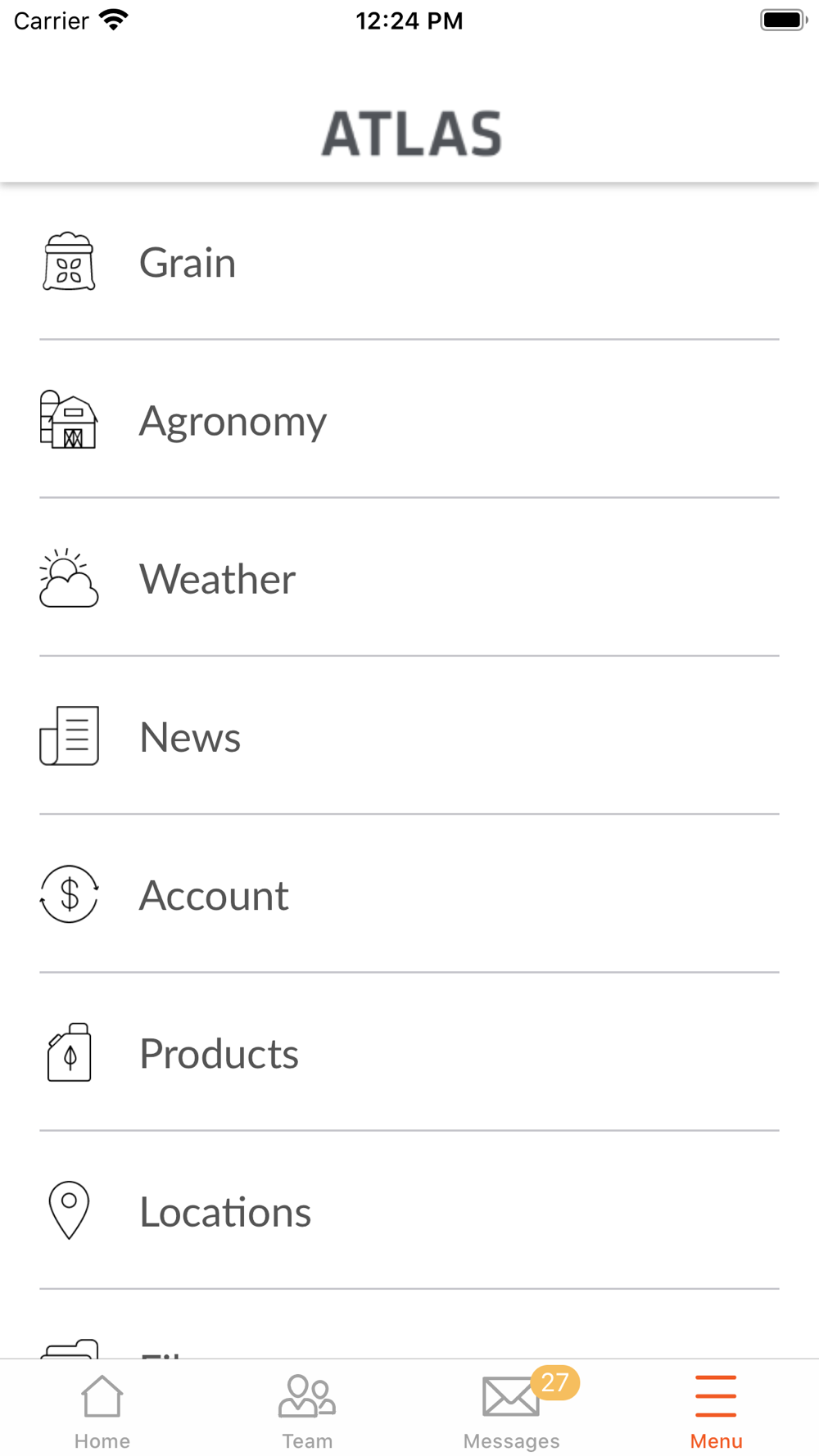Open the Grain menu item
819x1456 pixels.
409,262
